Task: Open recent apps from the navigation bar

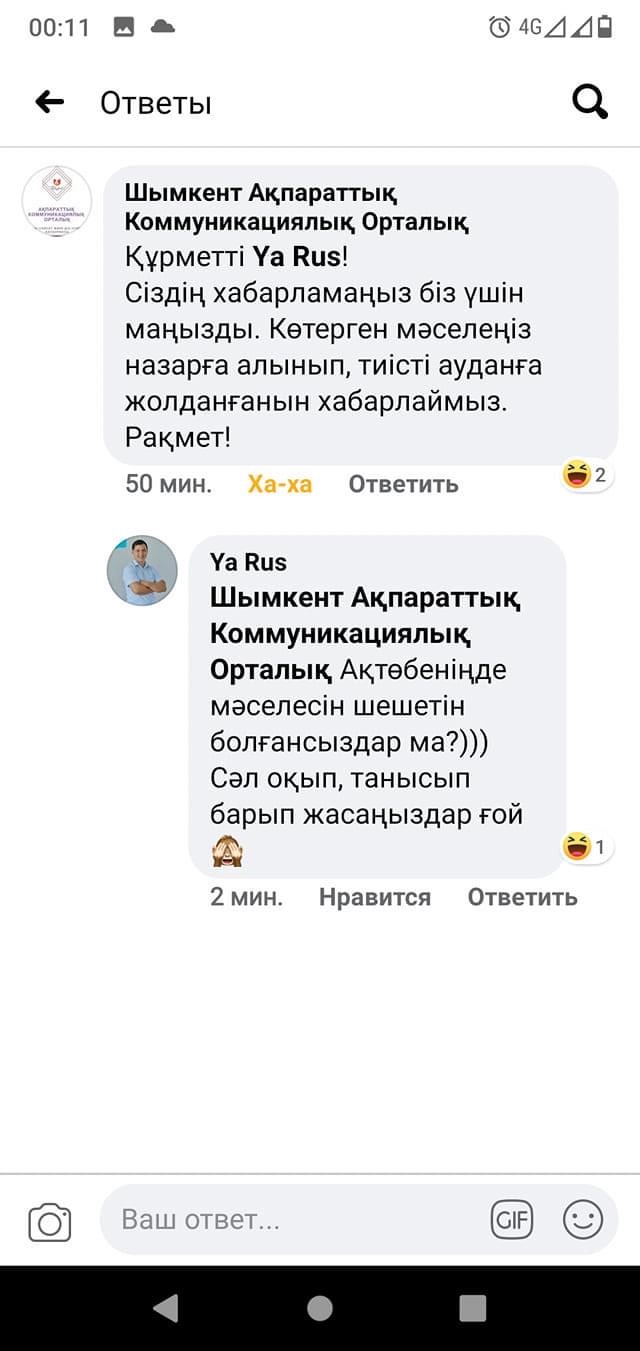Action: coord(472,1308)
